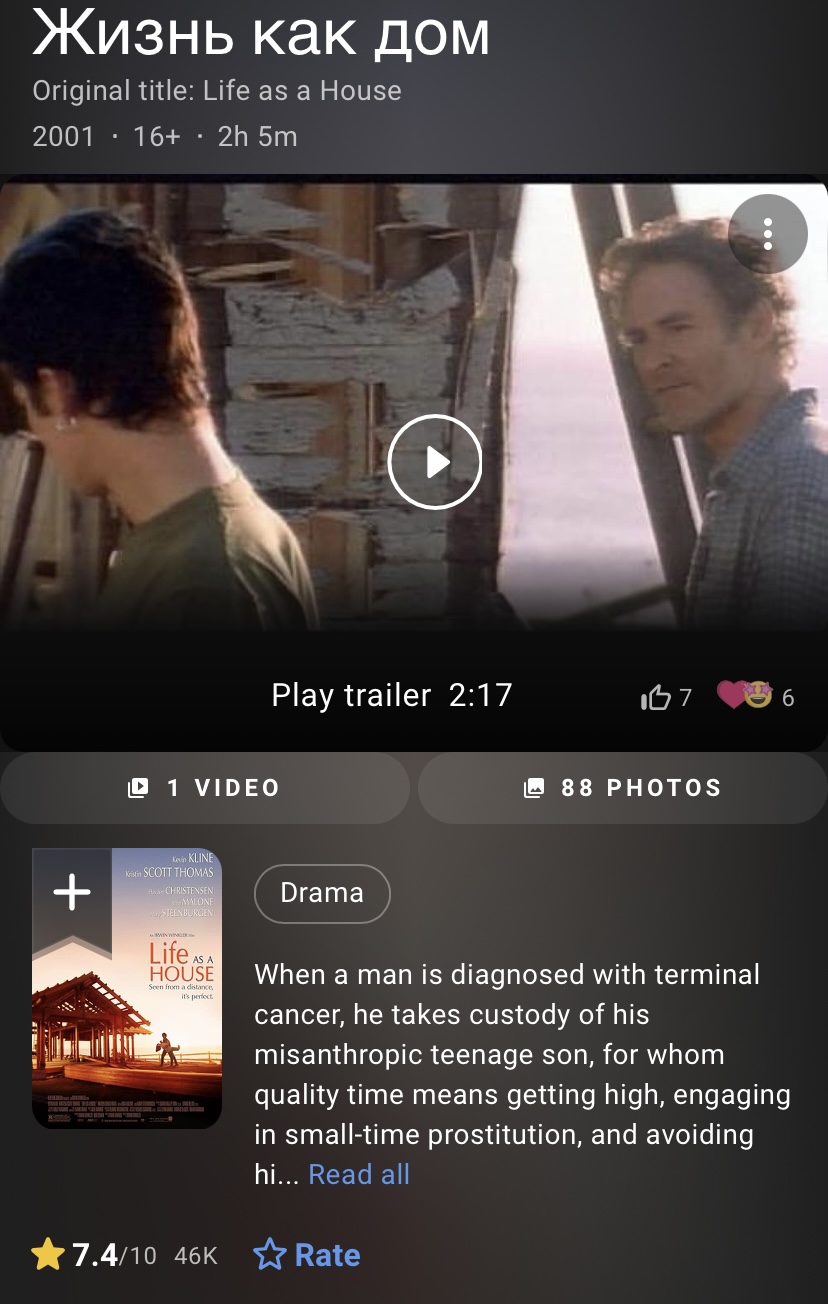
Task: Add movie to watchlist via plus ribbon
Action: [71, 893]
